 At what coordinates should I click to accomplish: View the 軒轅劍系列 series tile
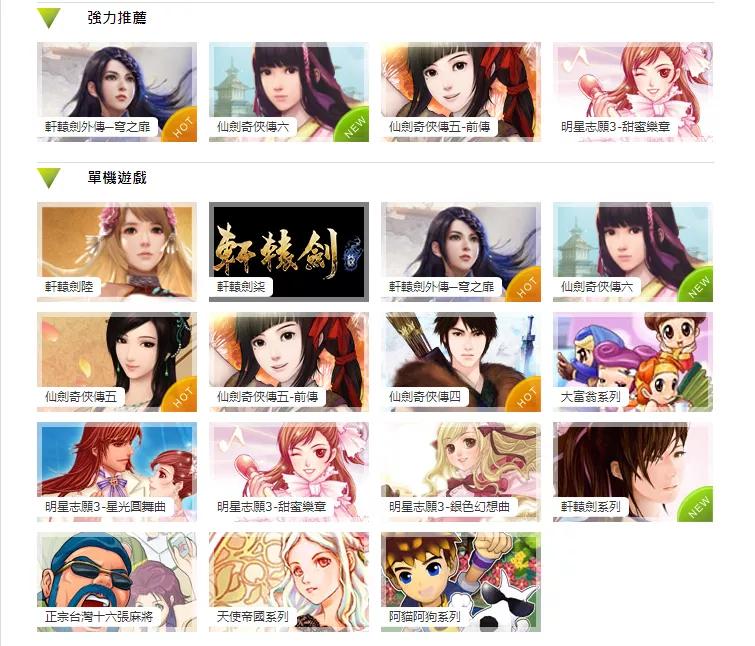pyautogui.click(x=633, y=471)
